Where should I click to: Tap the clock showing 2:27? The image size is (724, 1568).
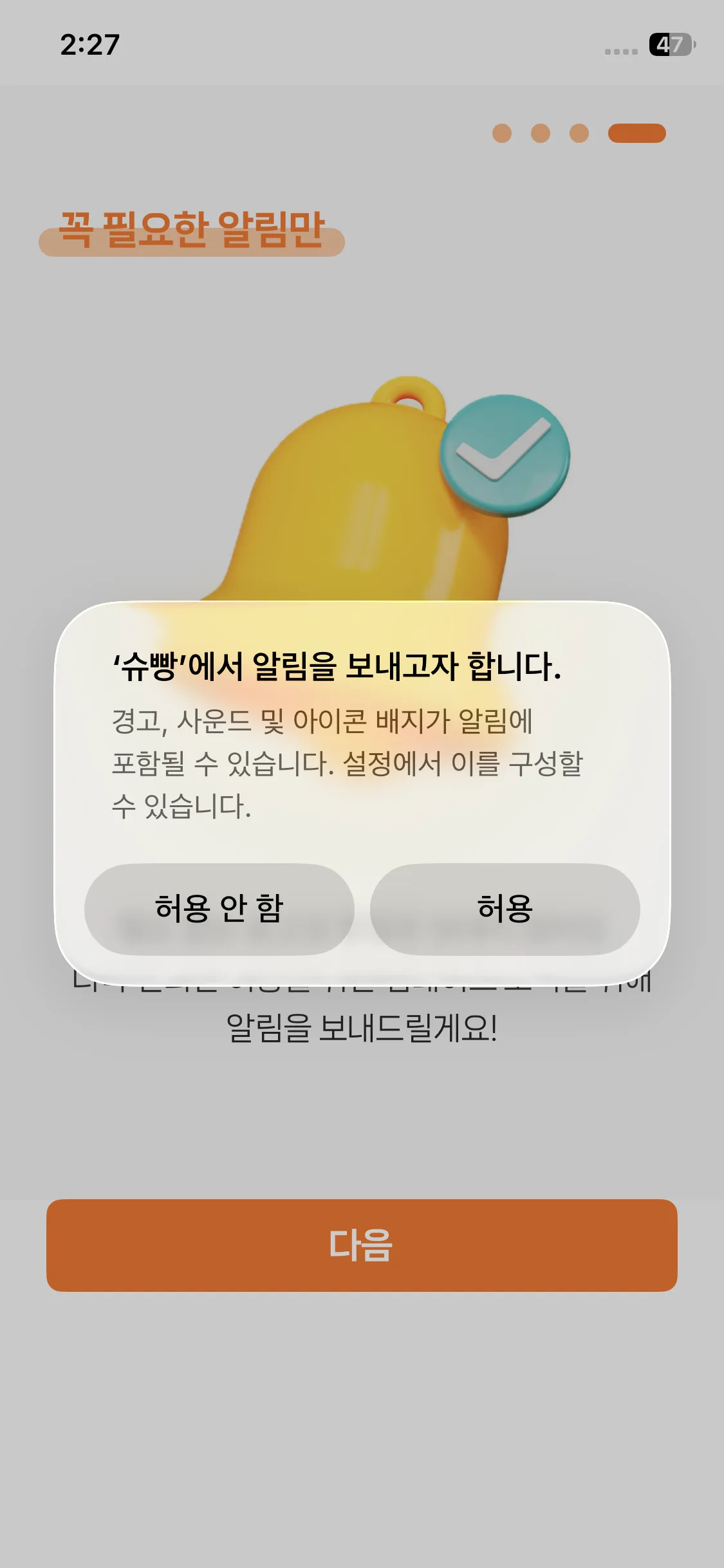[90, 42]
